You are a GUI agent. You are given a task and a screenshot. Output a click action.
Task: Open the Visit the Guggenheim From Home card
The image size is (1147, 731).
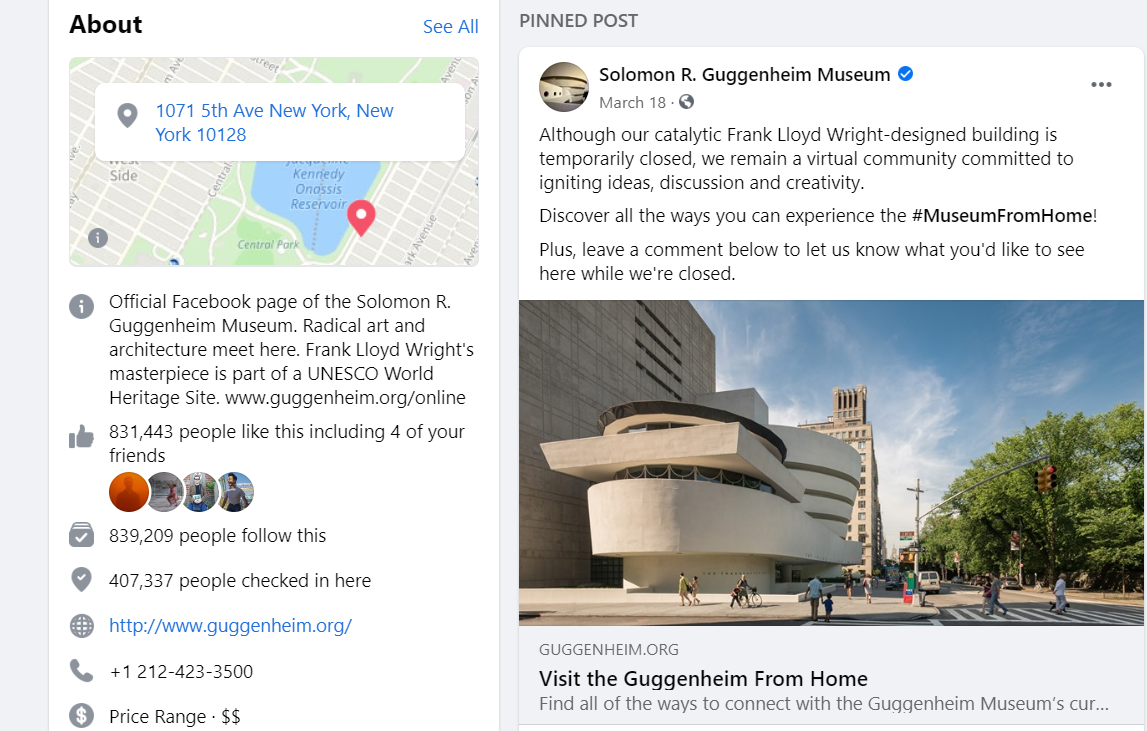(702, 679)
